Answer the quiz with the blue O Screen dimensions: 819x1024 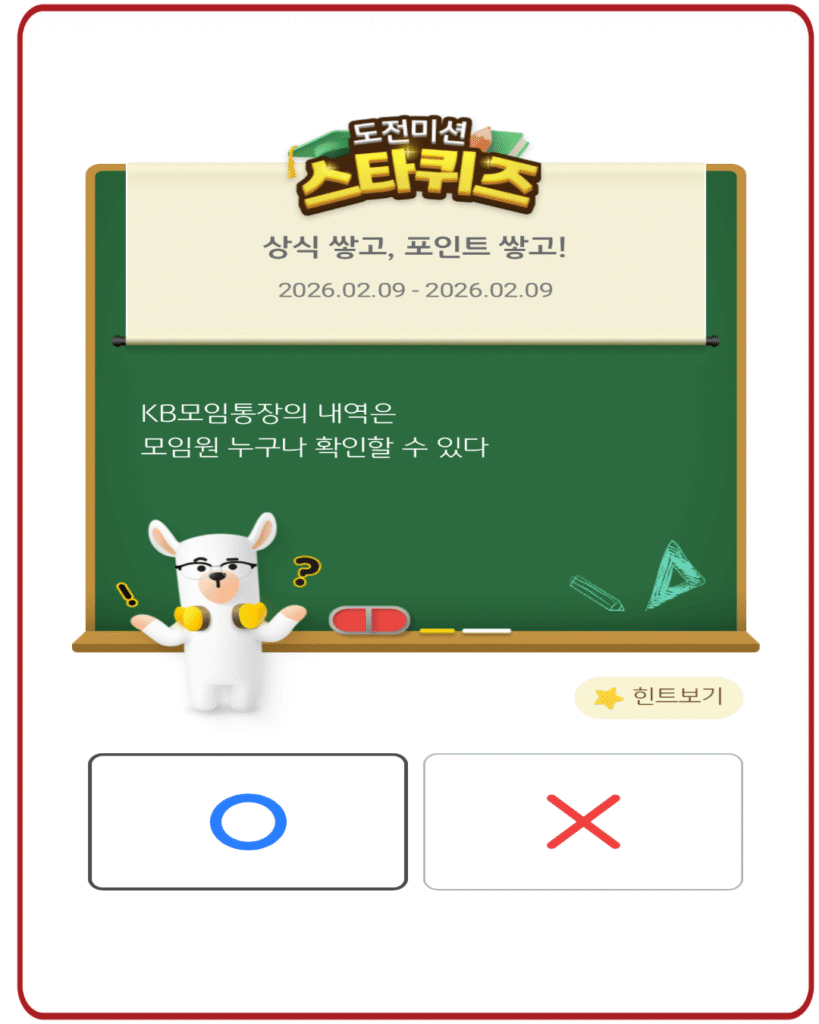248,821
